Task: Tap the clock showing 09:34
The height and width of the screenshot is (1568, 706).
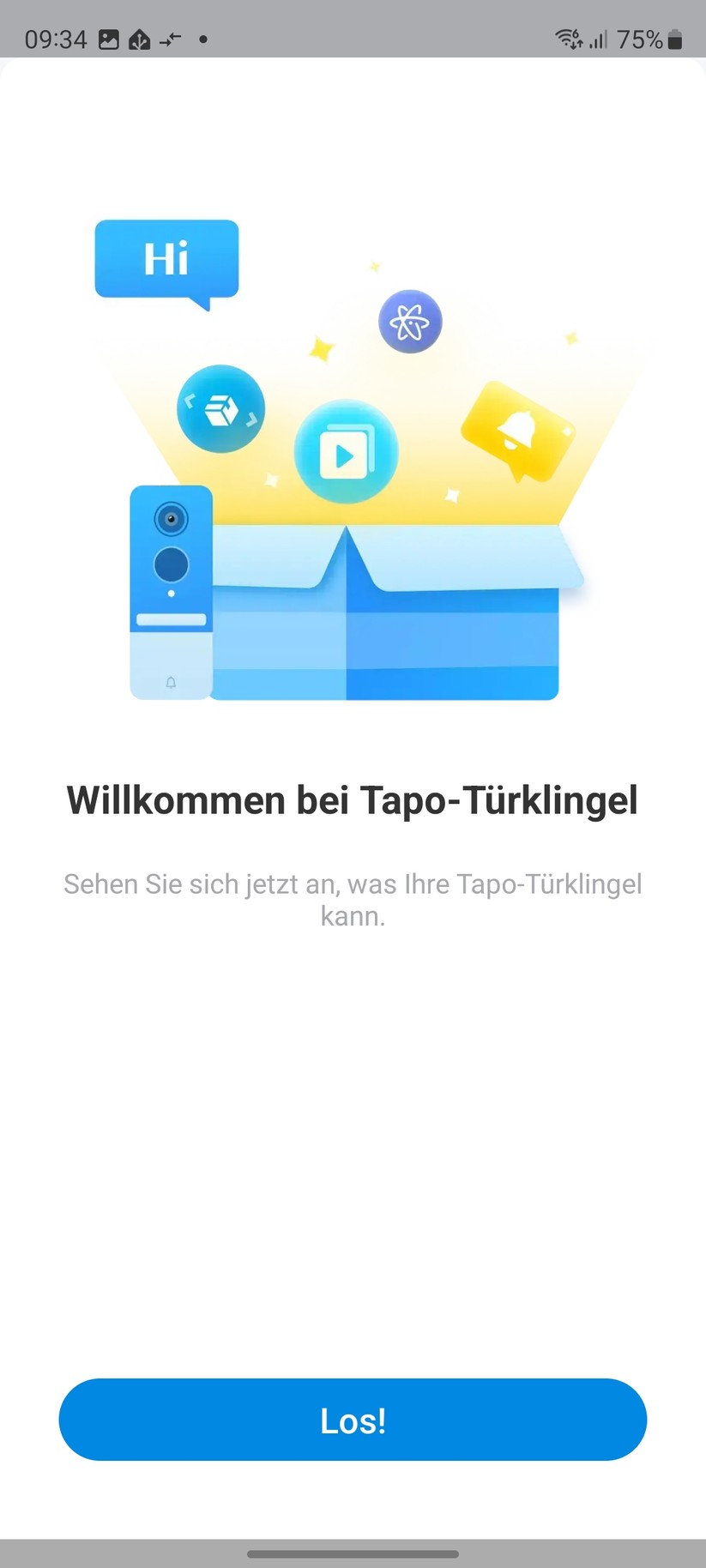Action: tap(55, 39)
